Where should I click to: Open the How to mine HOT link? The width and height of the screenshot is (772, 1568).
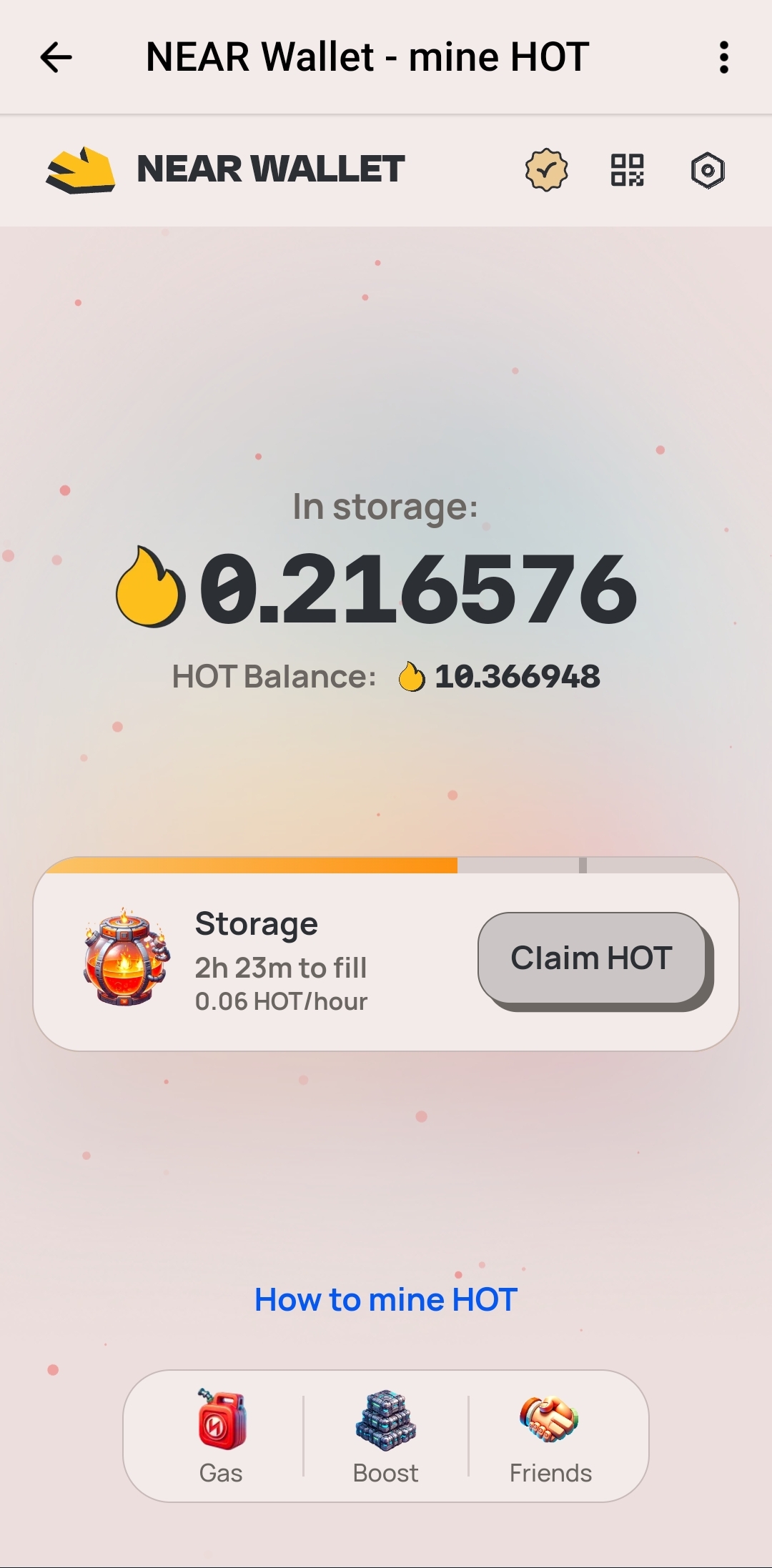pos(386,1300)
